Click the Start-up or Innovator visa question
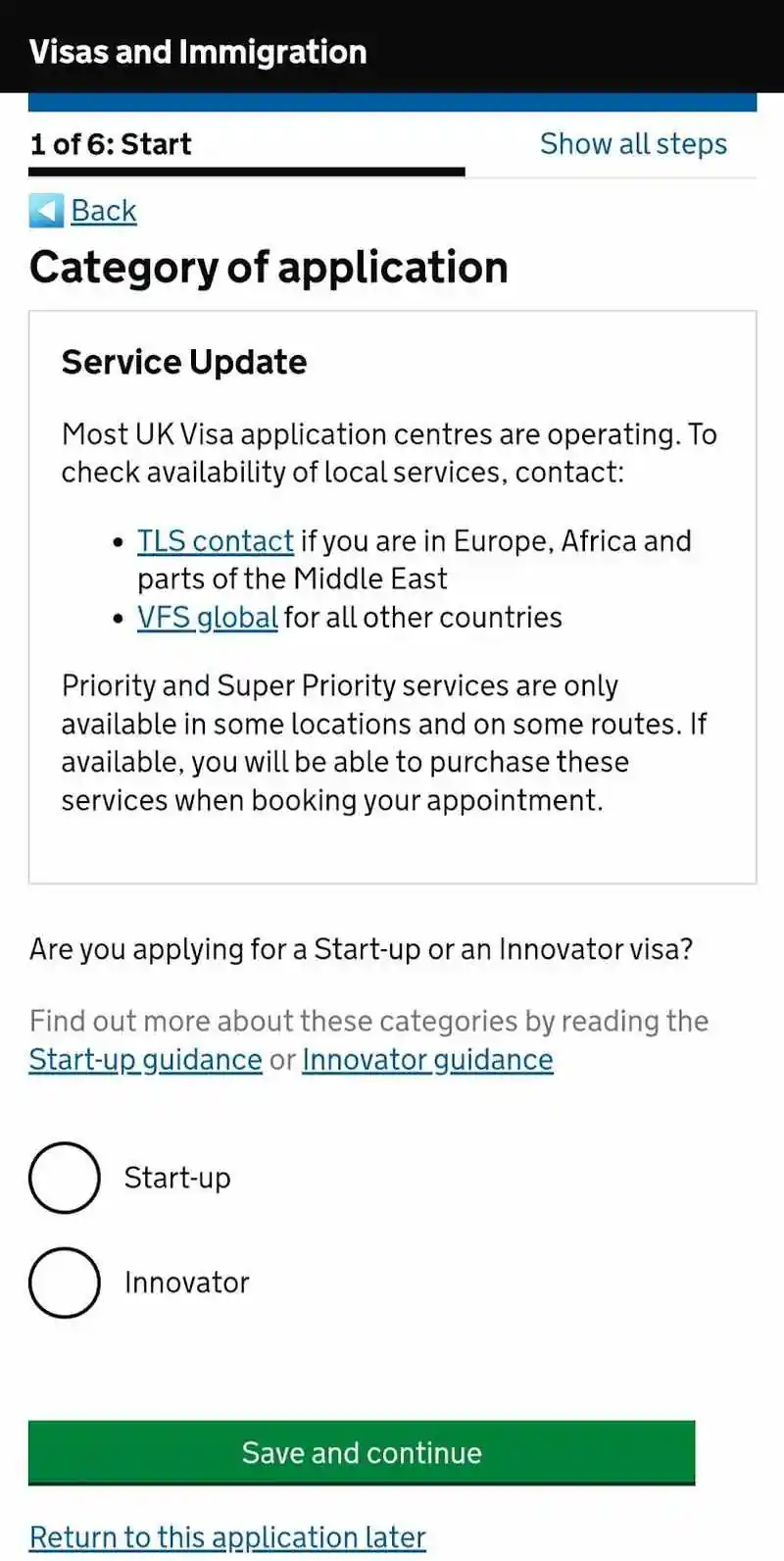784x1561 pixels. pyautogui.click(x=360, y=948)
